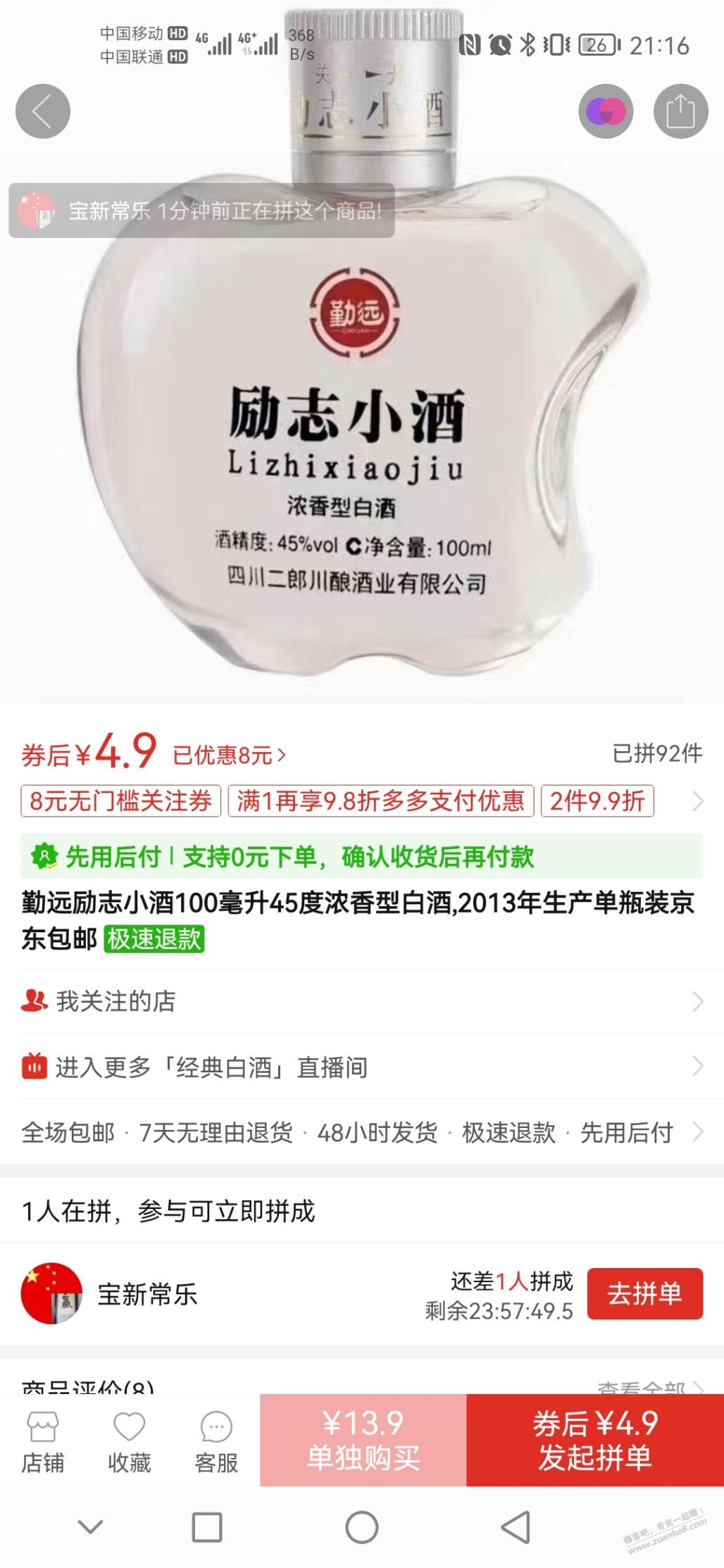
Task: Start a group buy at ¥4.9
Action: pos(595,1441)
